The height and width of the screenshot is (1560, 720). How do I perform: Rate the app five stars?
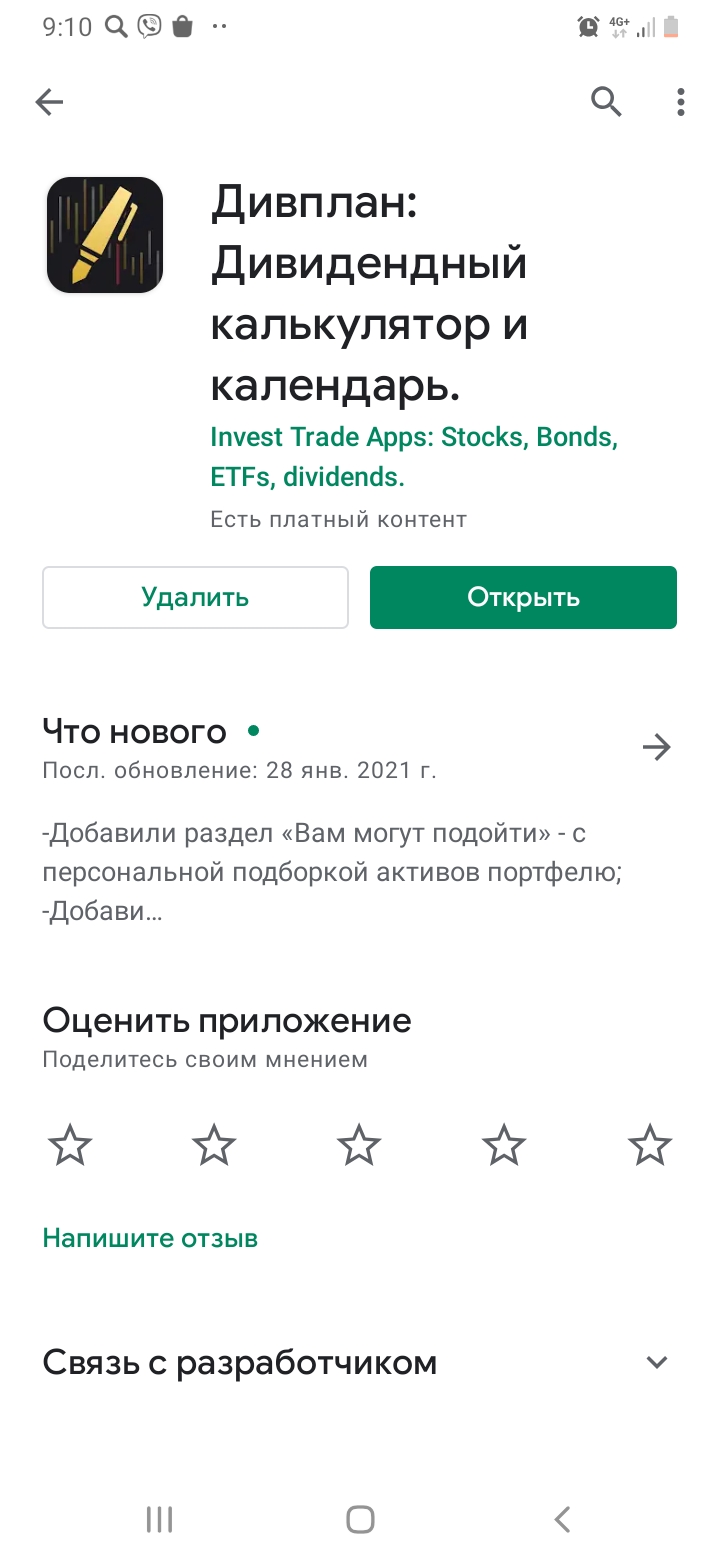pyautogui.click(x=650, y=1145)
